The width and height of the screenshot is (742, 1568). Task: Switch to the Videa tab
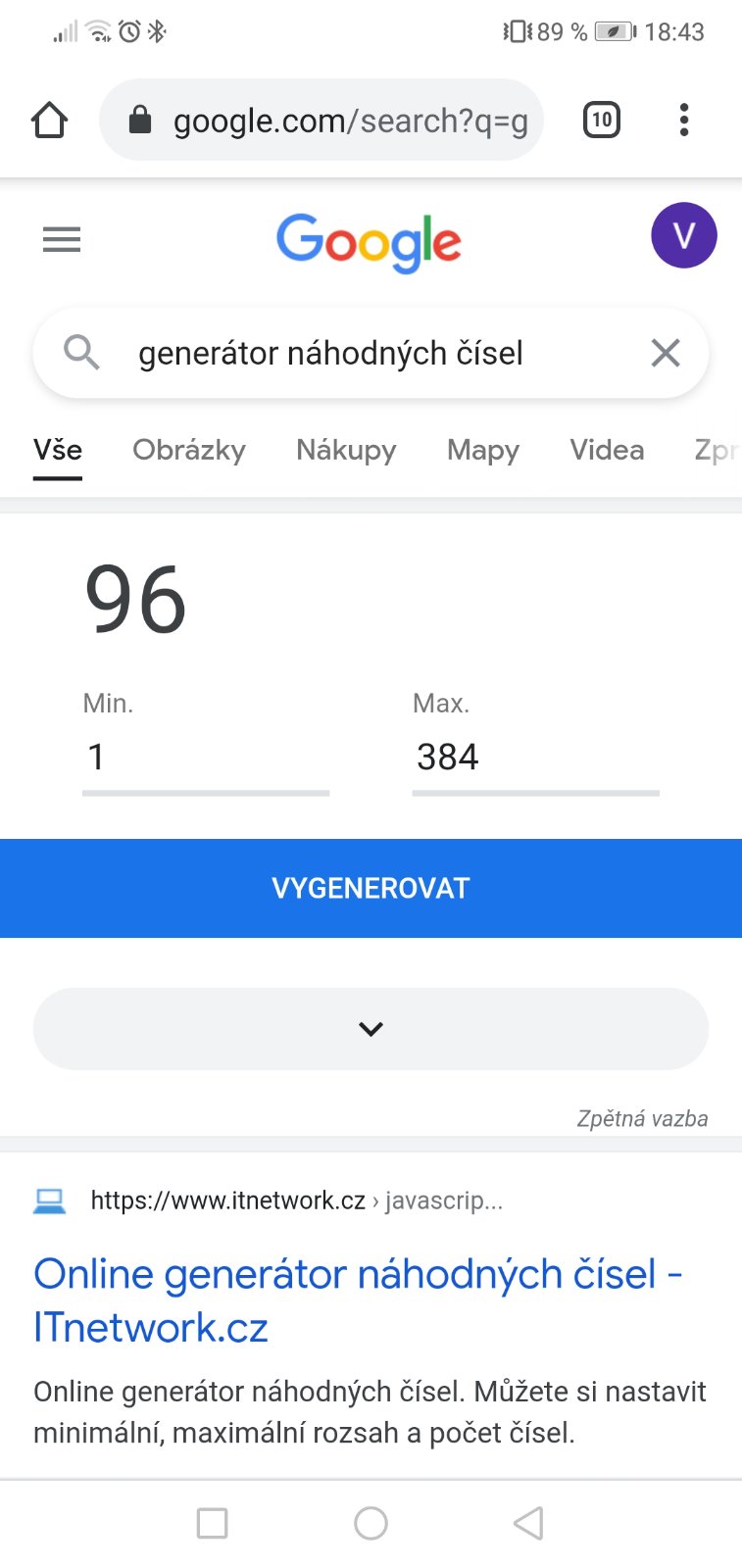click(x=607, y=450)
